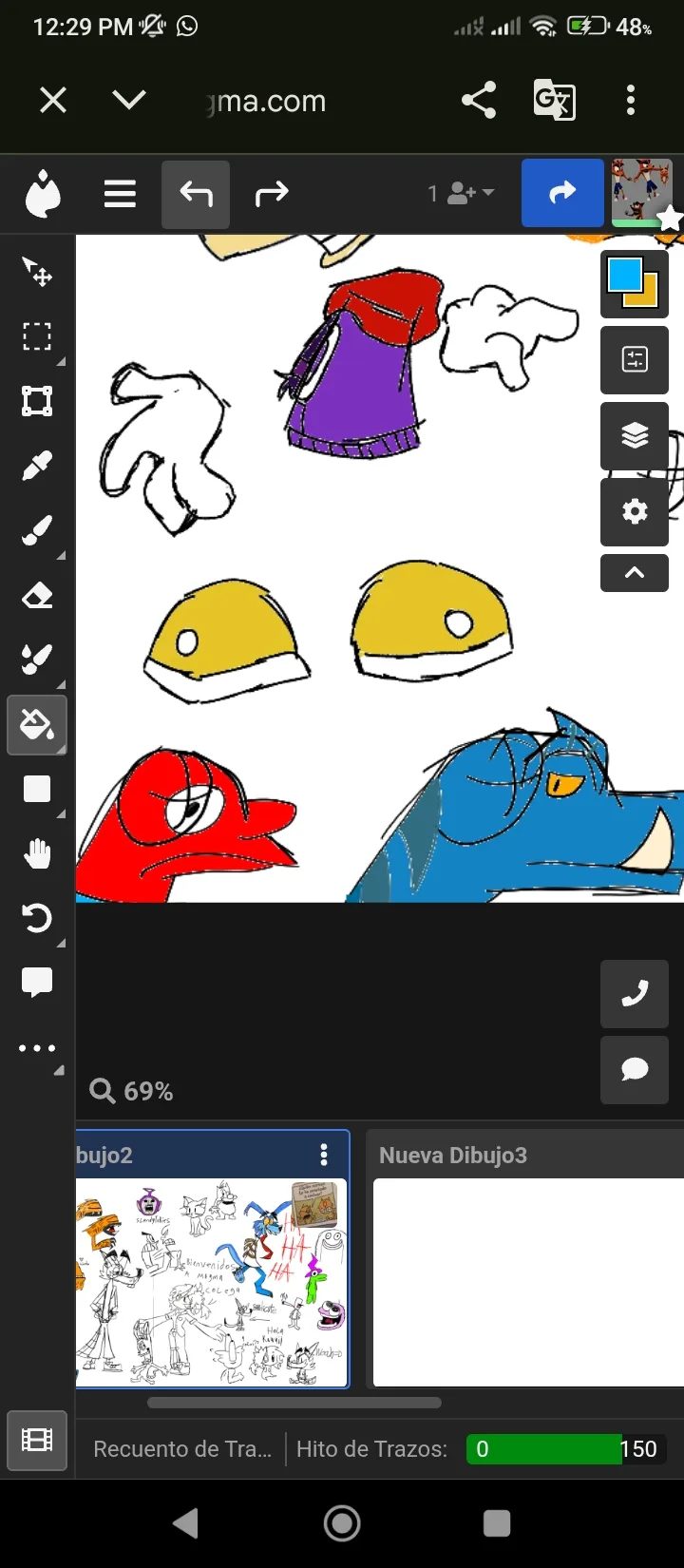Open the browser overflow menu
This screenshot has width=684, height=1568.
coord(631,100)
